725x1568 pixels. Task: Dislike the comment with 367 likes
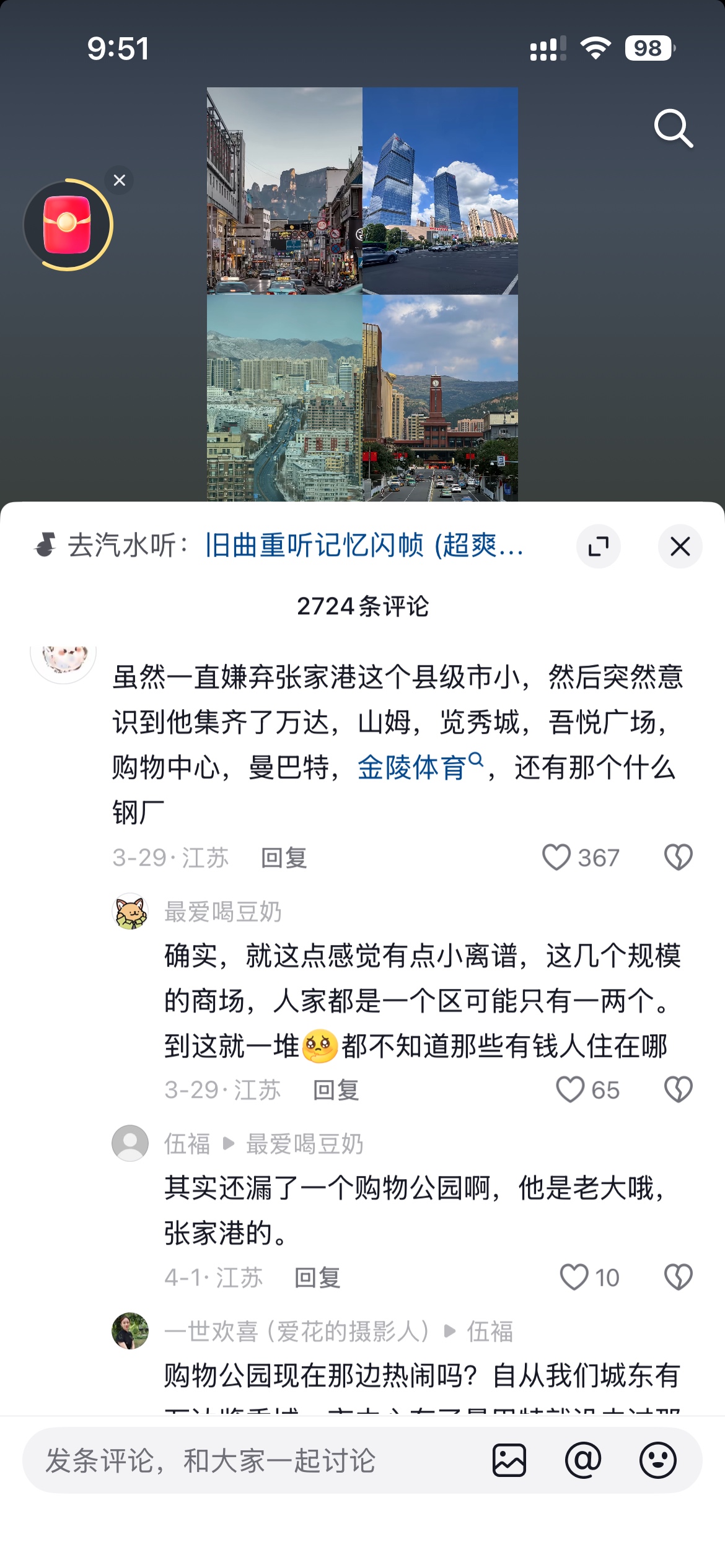(678, 857)
